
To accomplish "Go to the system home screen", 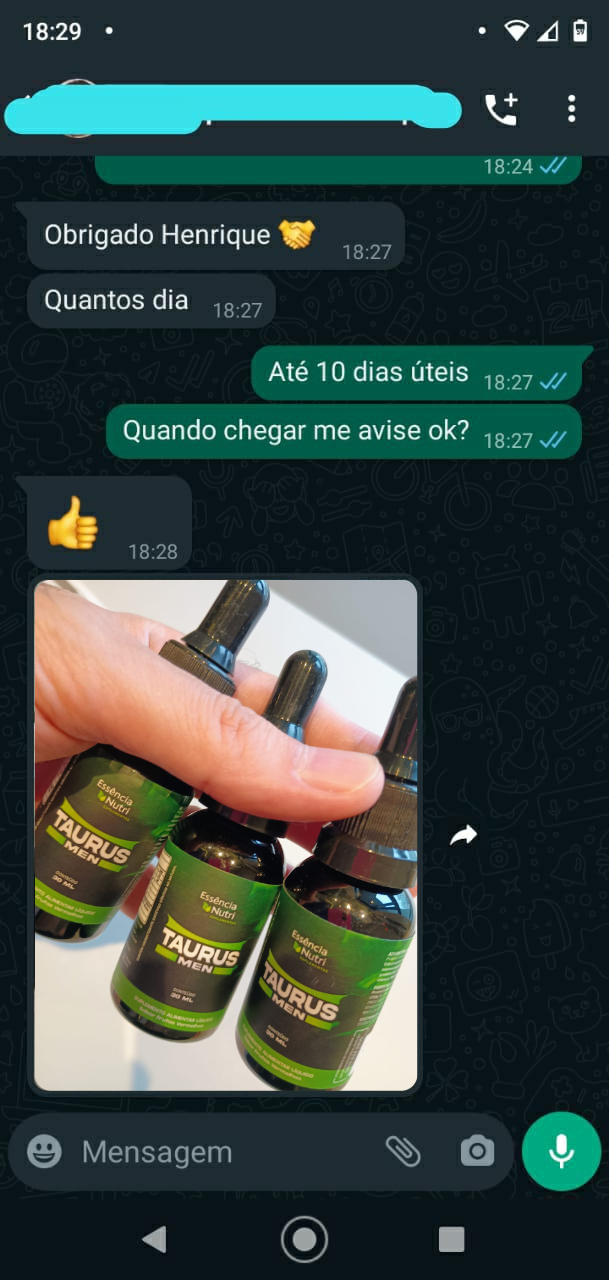I will [x=304, y=1240].
